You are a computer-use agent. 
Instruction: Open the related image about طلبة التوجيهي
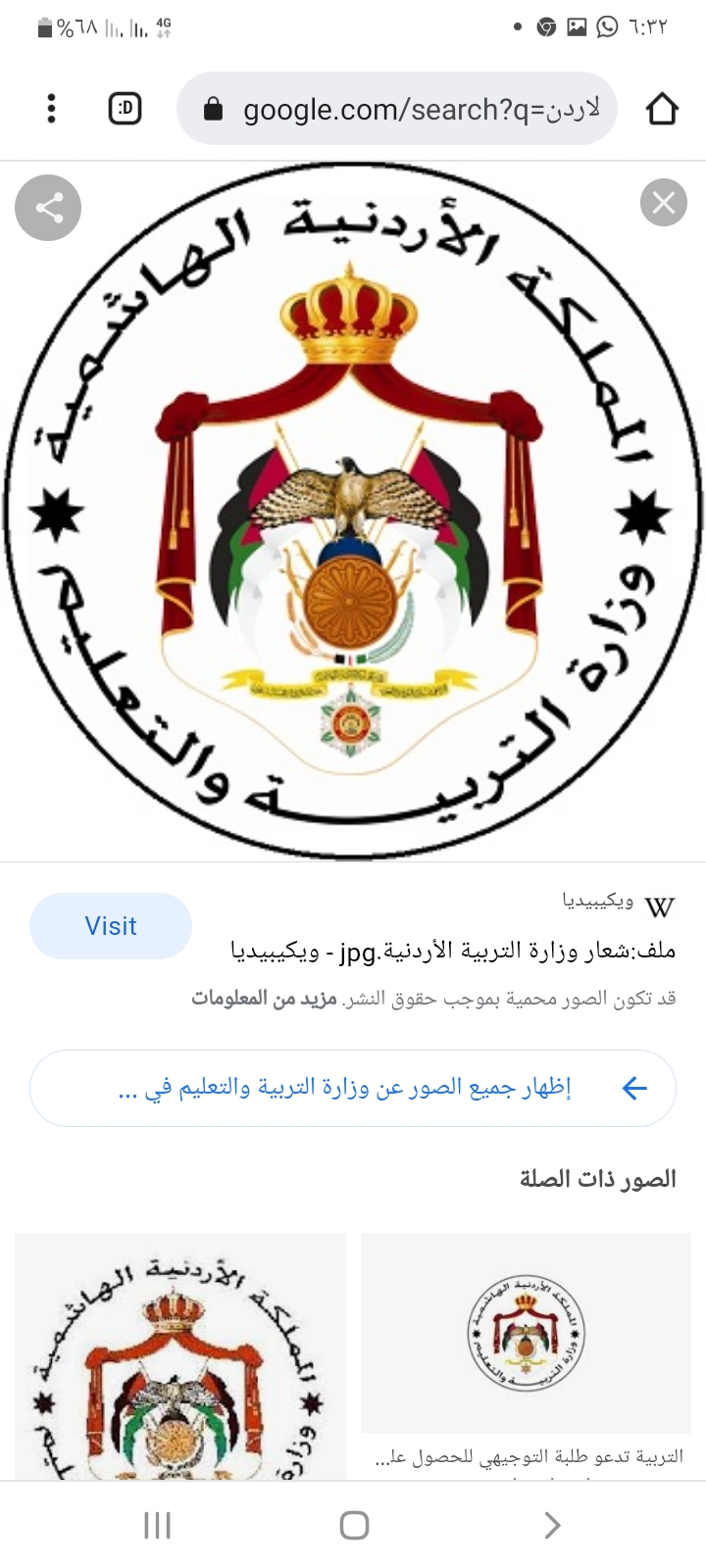click(x=527, y=1355)
